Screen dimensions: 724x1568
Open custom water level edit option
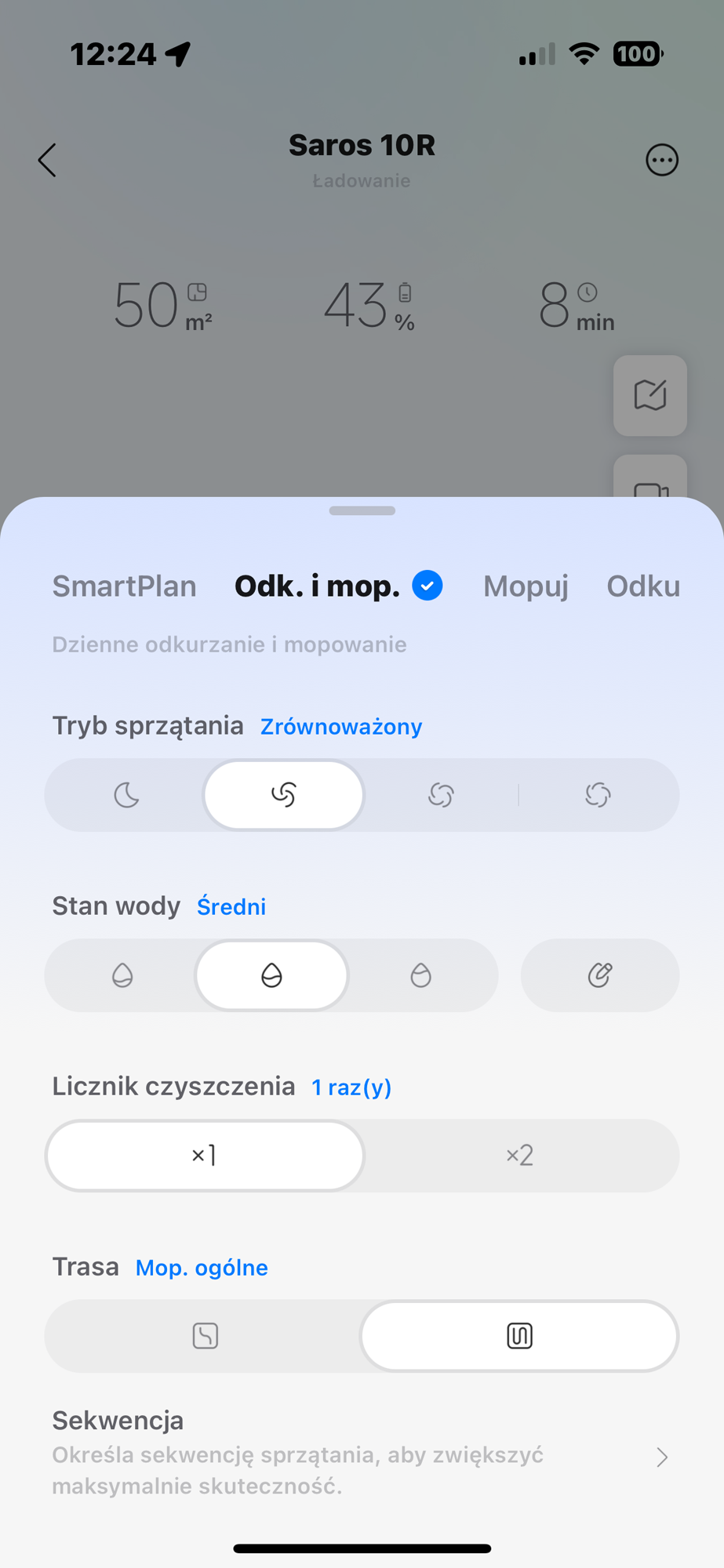click(600, 975)
